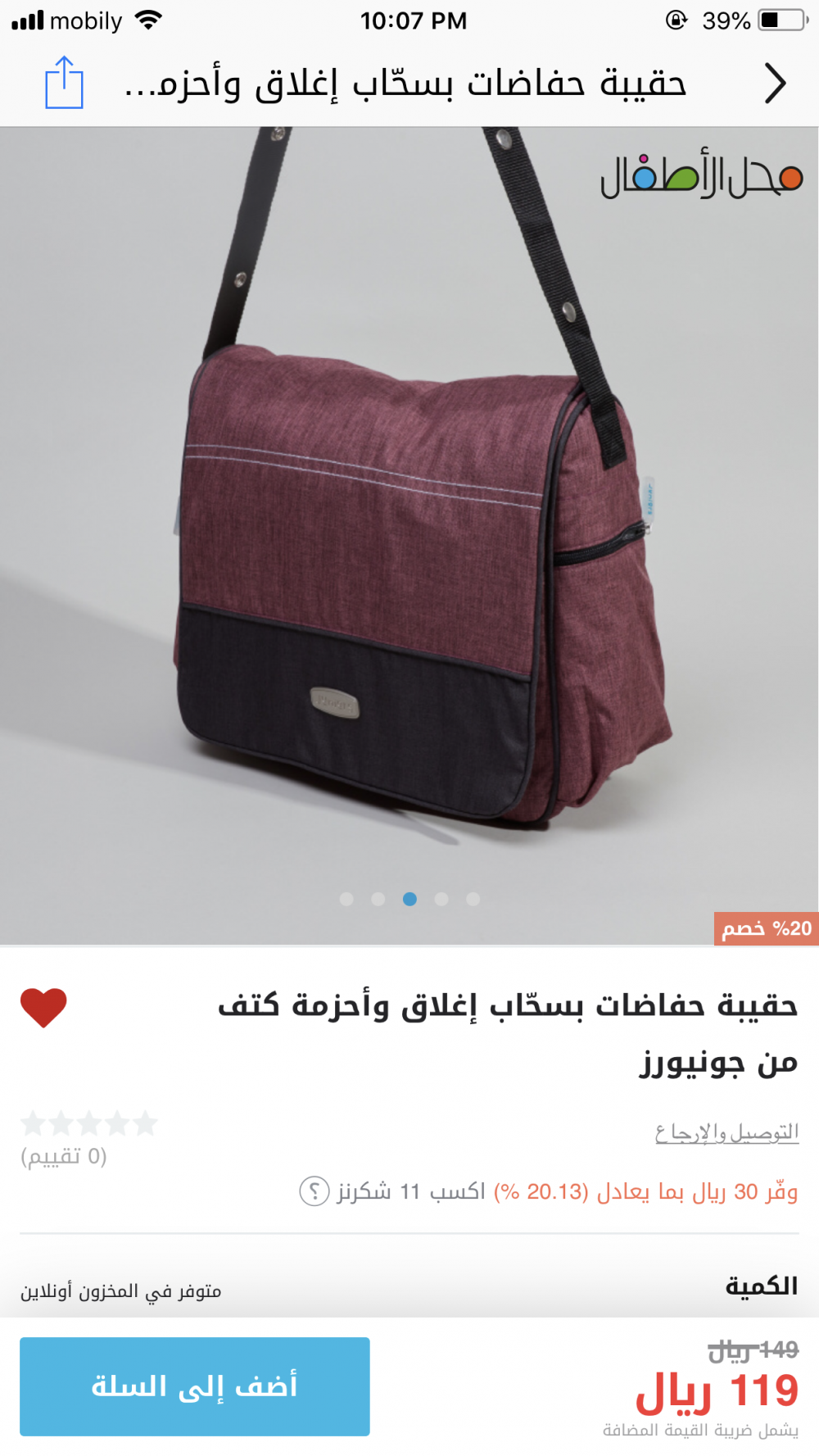Open the التوصيل والإرجاع link
The height and width of the screenshot is (1456, 819).
click(x=726, y=1132)
